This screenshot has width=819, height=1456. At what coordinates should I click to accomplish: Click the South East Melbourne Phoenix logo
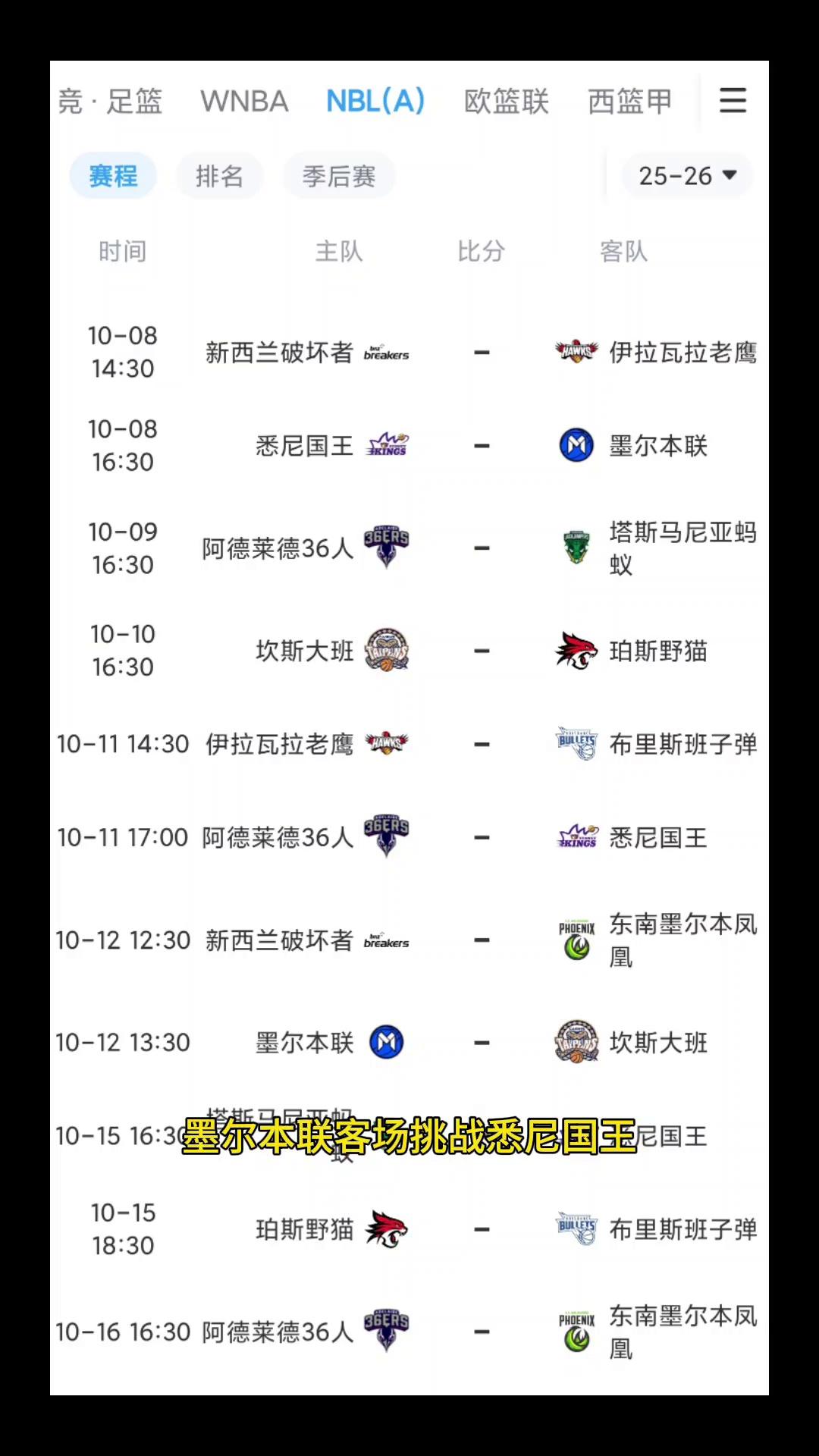click(577, 940)
